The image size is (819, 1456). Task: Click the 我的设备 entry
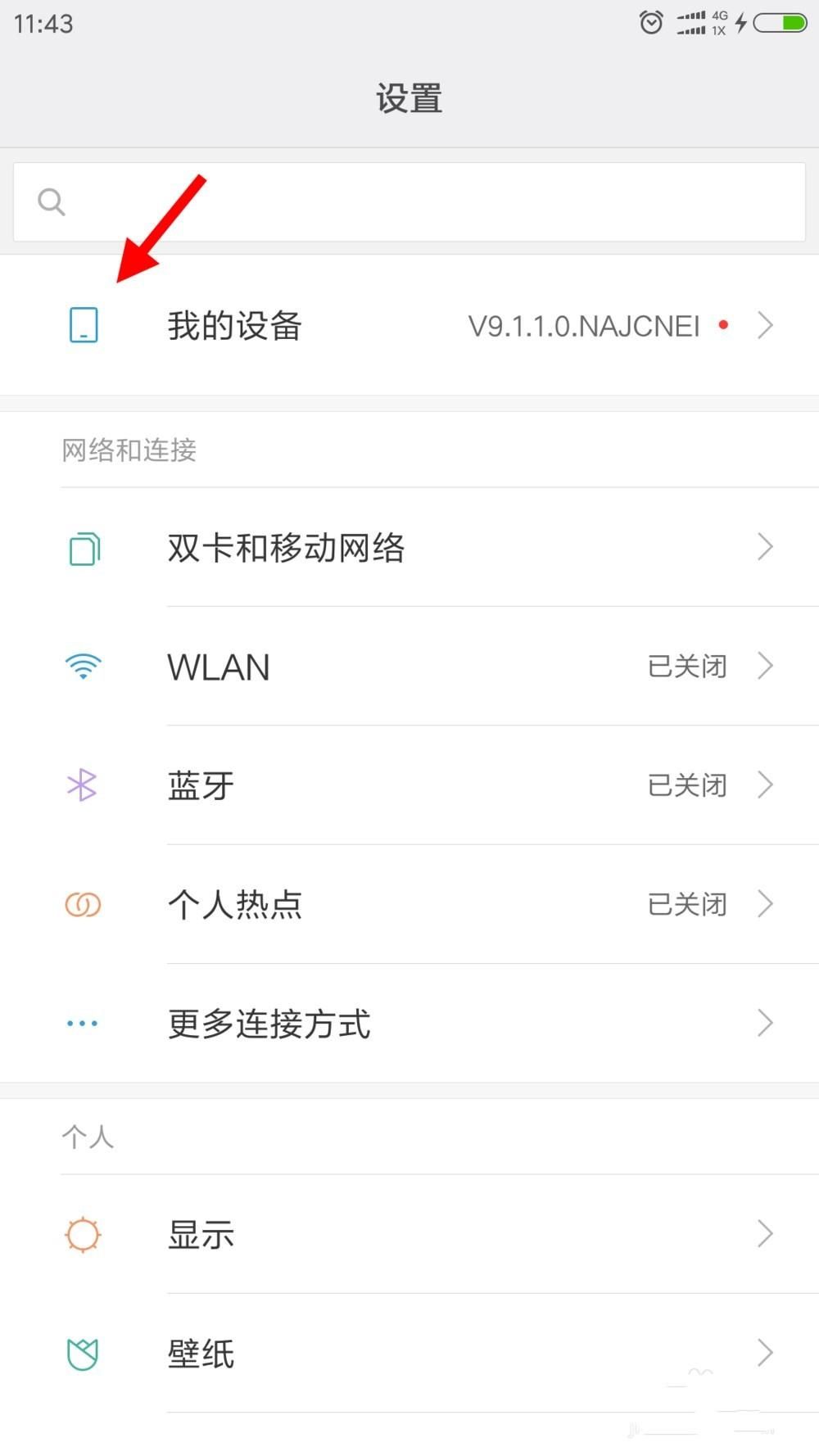[x=234, y=324]
